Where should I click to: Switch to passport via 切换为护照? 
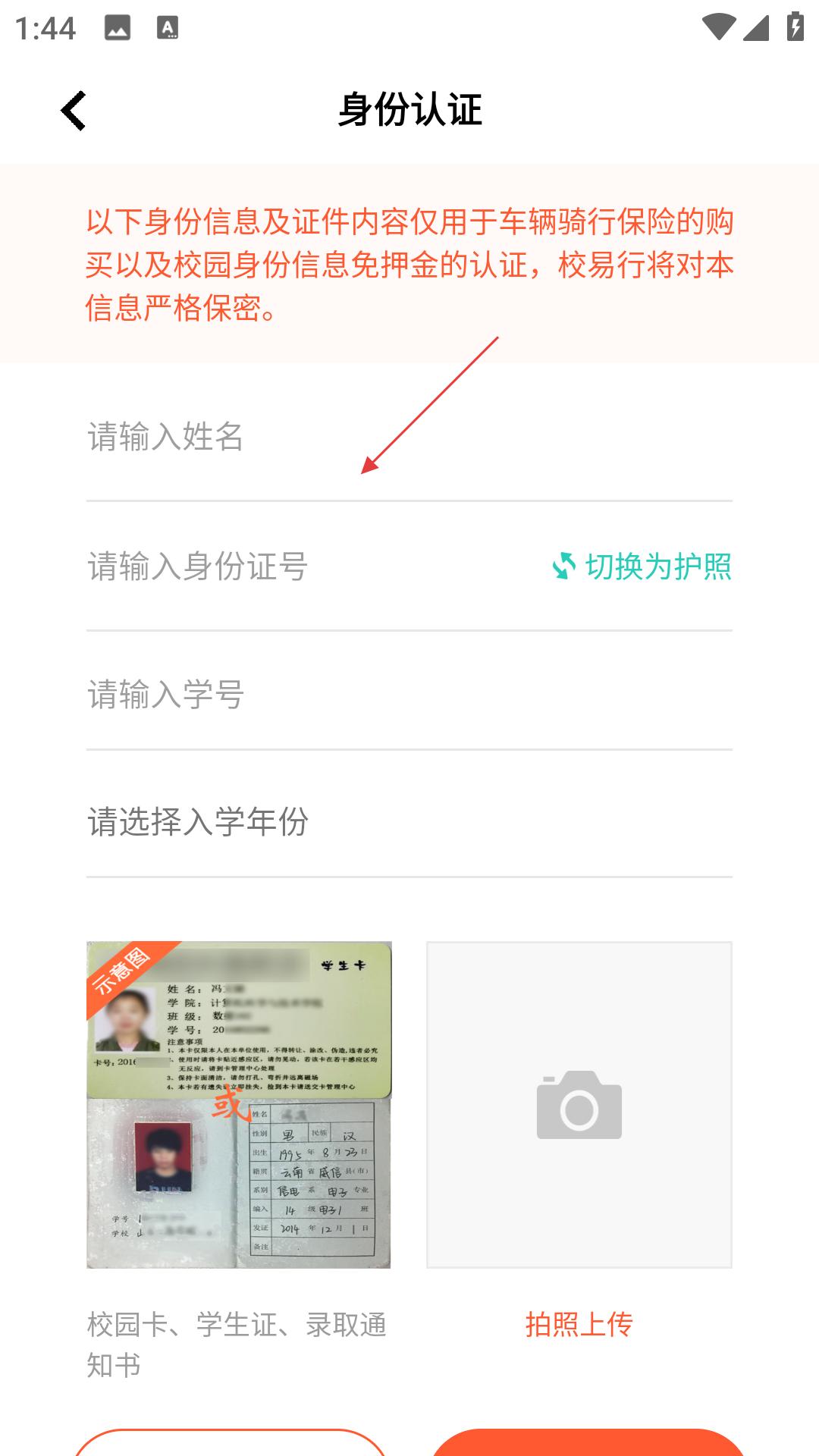642,566
